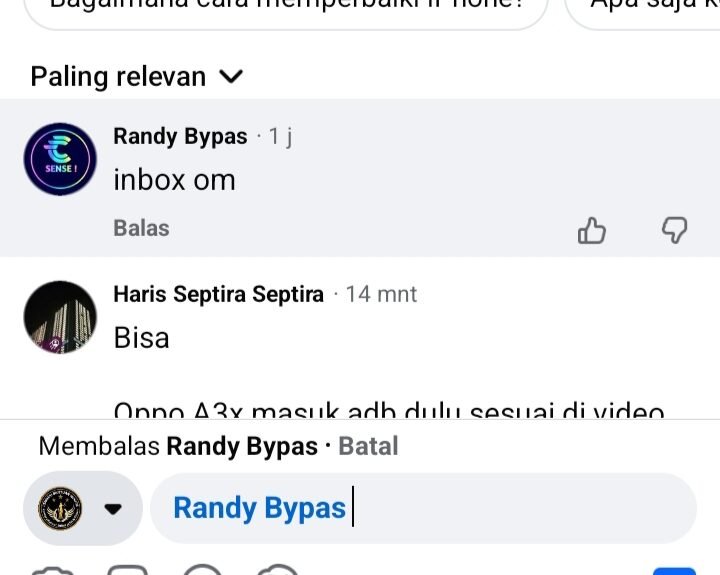Open Haris Septira Septira's profile name

[218, 294]
